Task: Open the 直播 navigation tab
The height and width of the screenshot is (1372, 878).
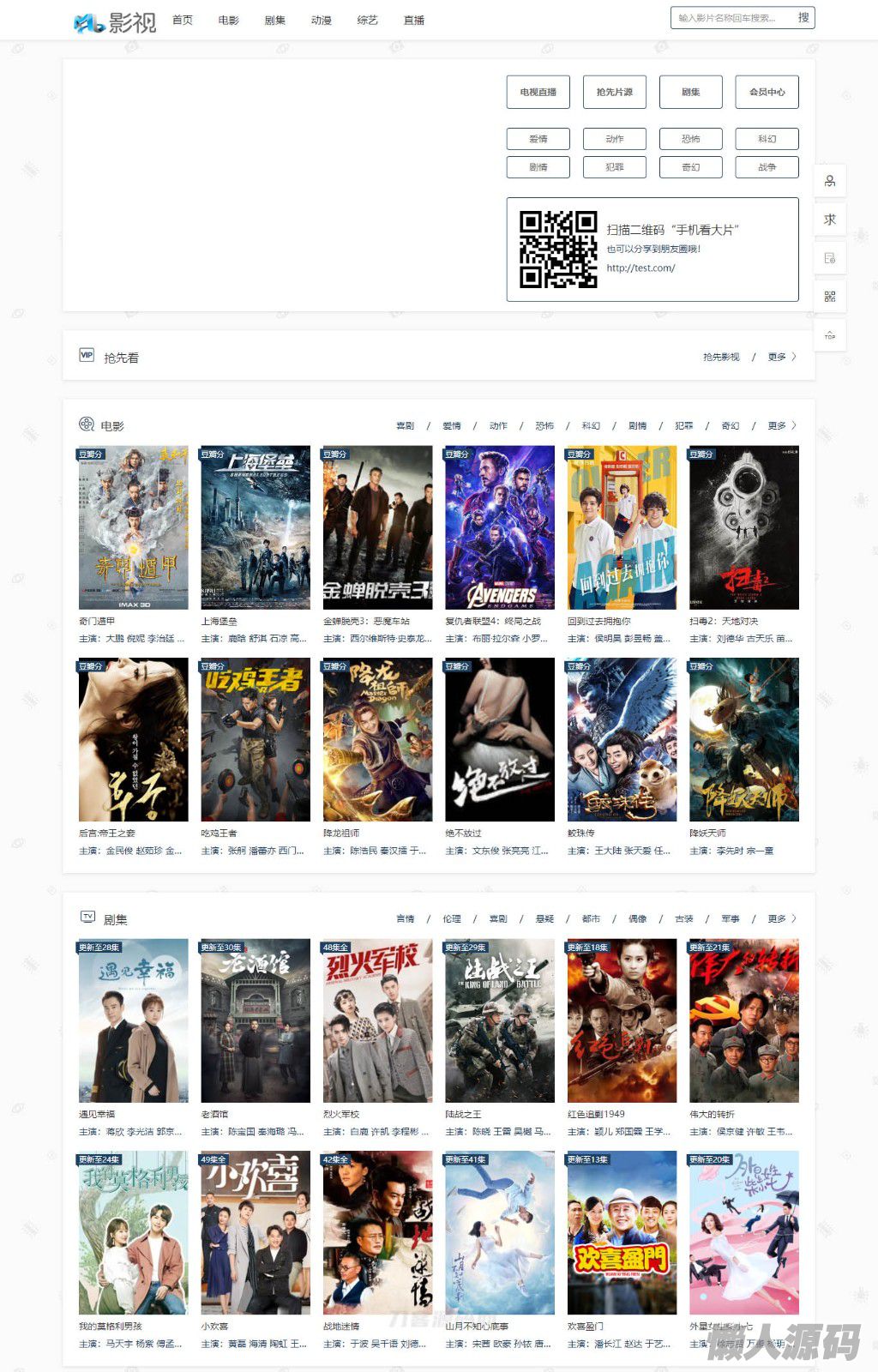Action: [x=414, y=21]
